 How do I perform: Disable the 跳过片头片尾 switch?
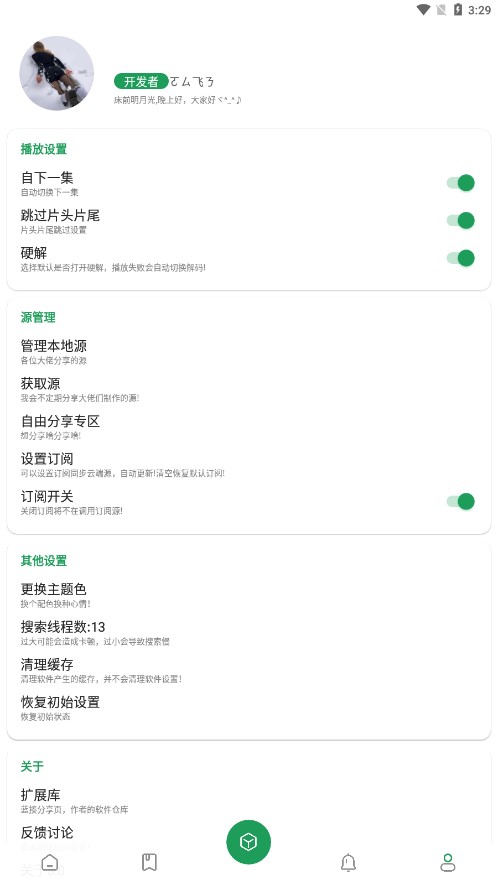click(x=461, y=221)
